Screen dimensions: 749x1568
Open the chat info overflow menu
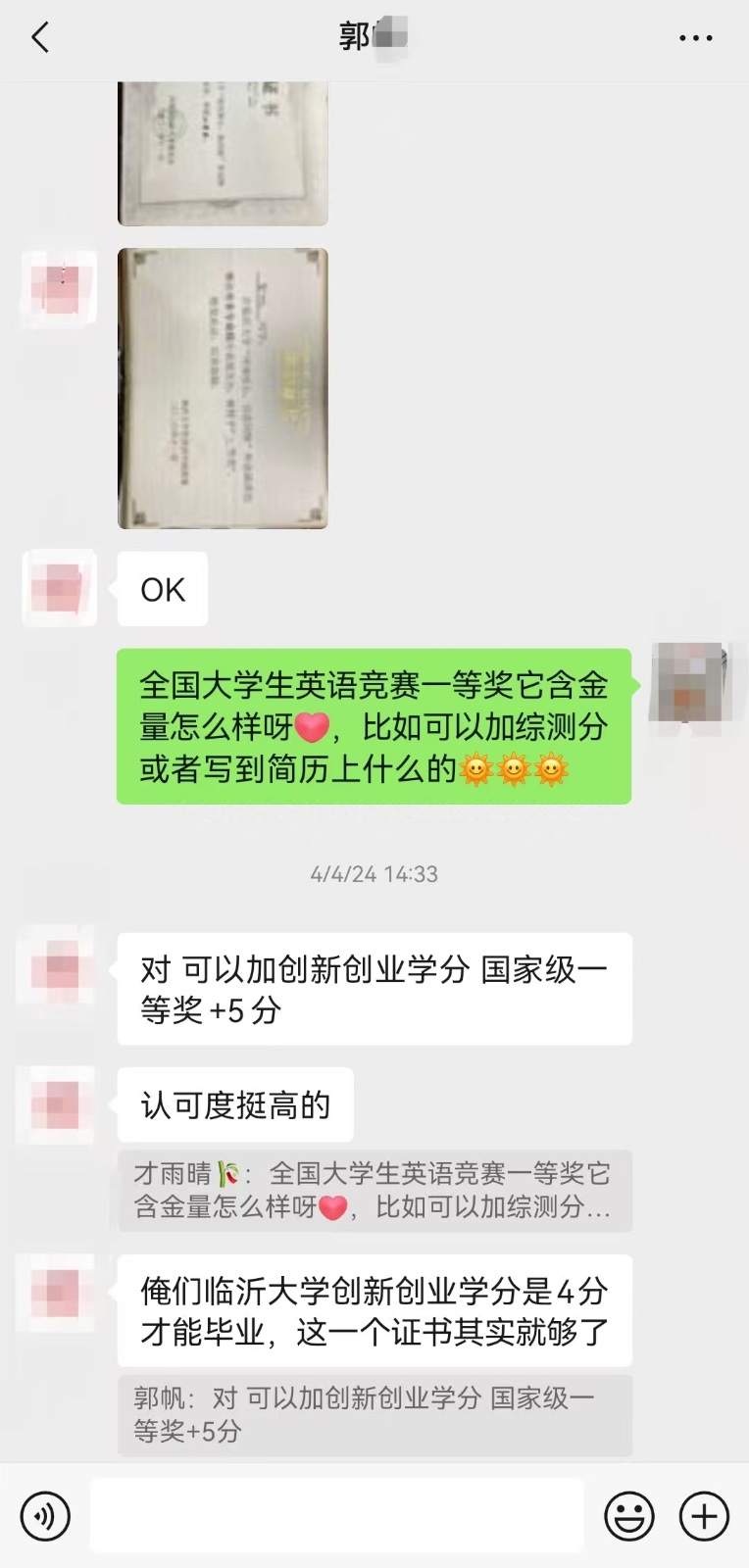695,38
